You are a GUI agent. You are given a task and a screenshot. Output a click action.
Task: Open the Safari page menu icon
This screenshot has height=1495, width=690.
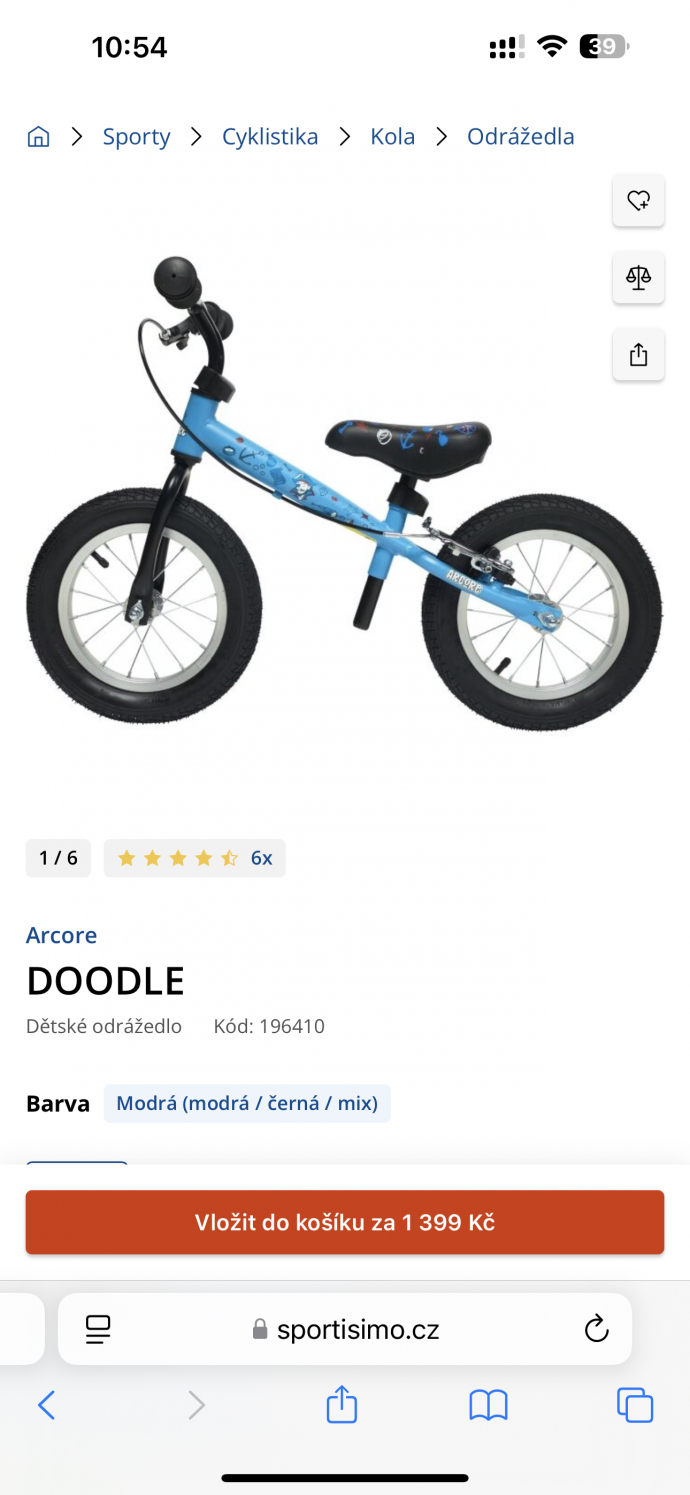coord(98,1329)
